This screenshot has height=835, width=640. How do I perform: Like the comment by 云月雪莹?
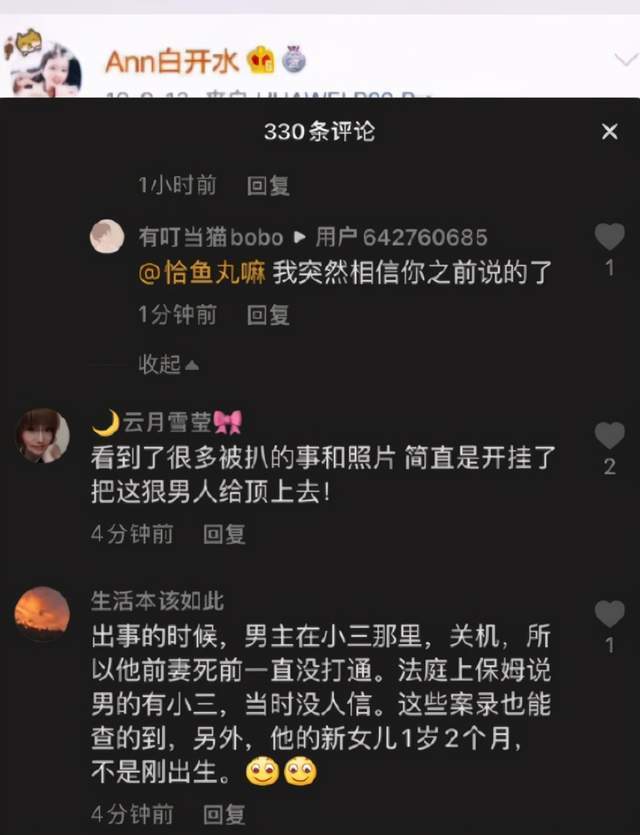609,436
